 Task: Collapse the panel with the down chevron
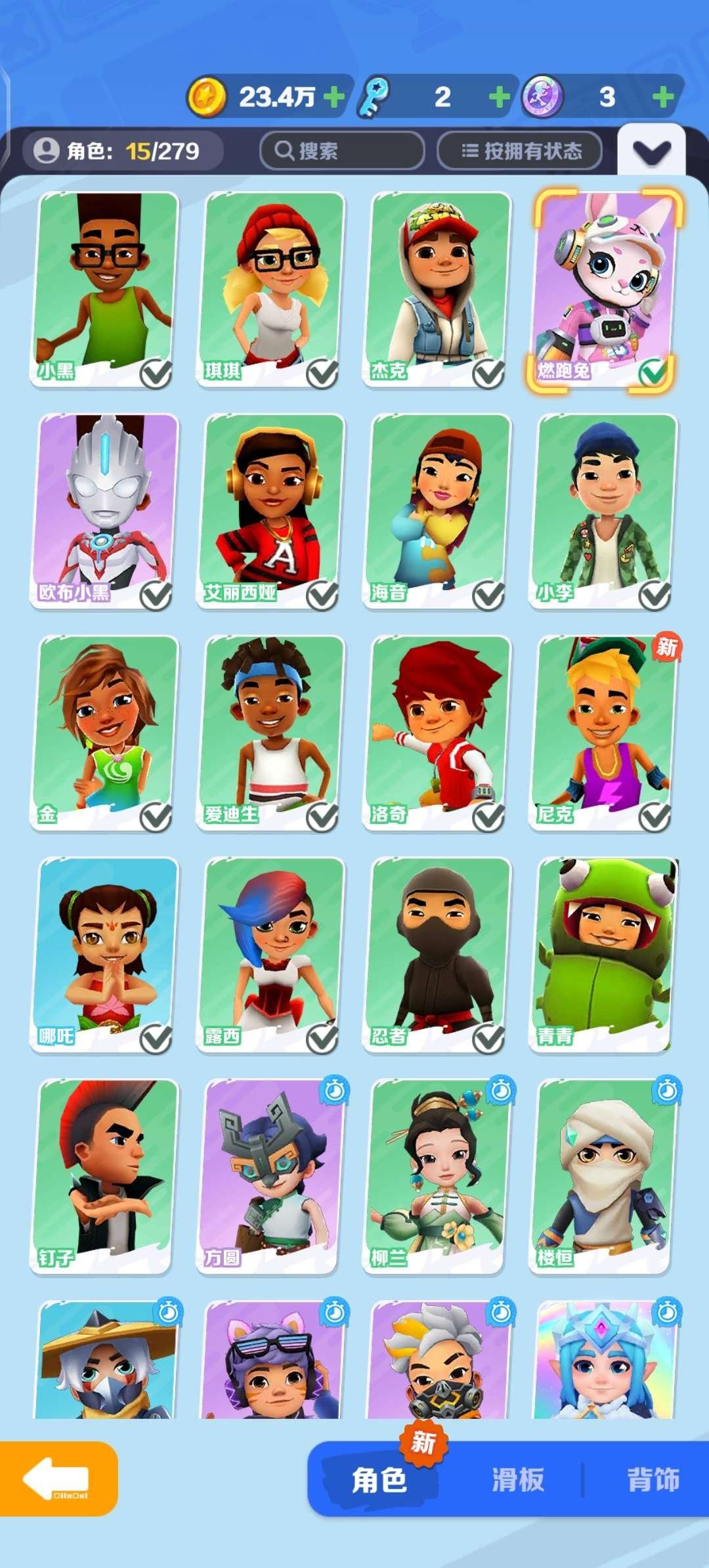tap(651, 152)
